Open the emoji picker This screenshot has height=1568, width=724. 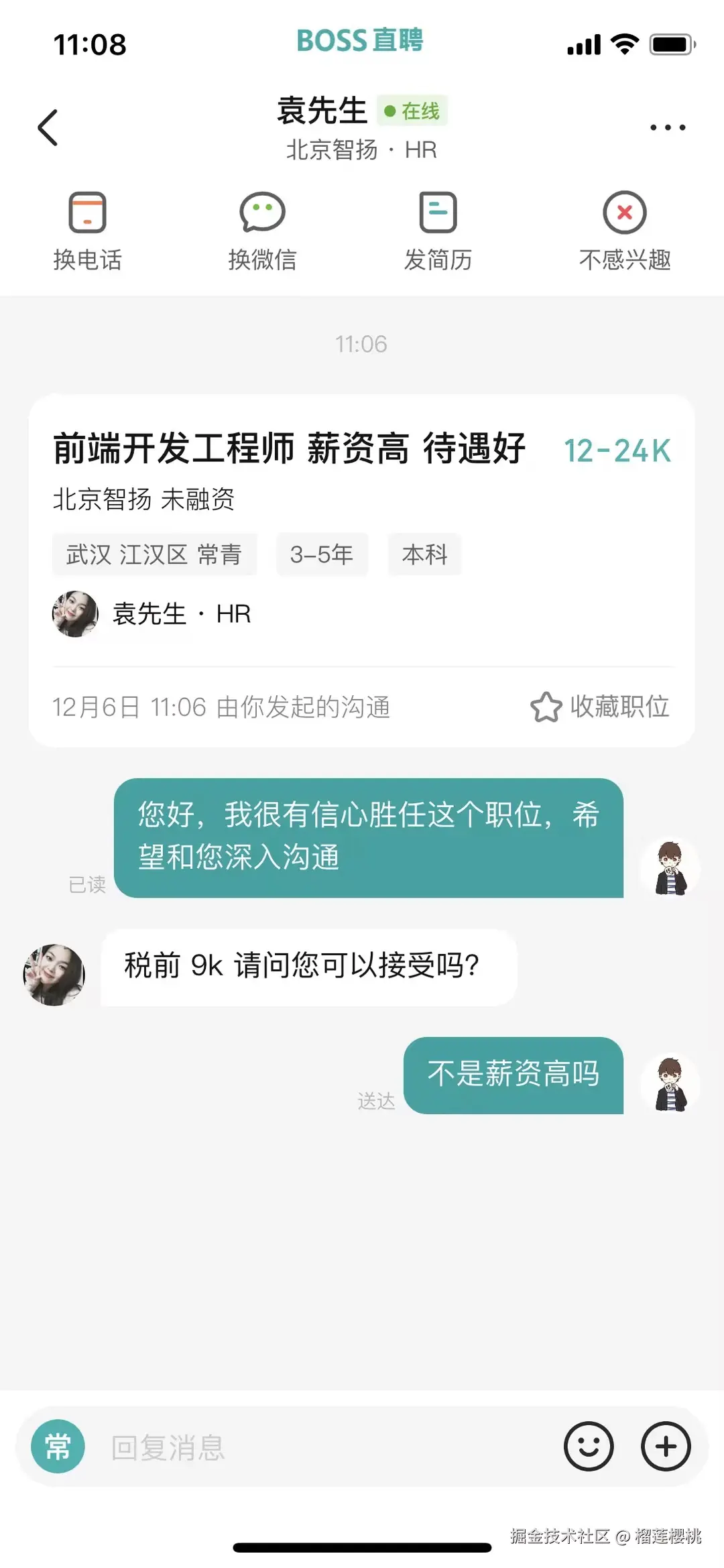tap(589, 1446)
